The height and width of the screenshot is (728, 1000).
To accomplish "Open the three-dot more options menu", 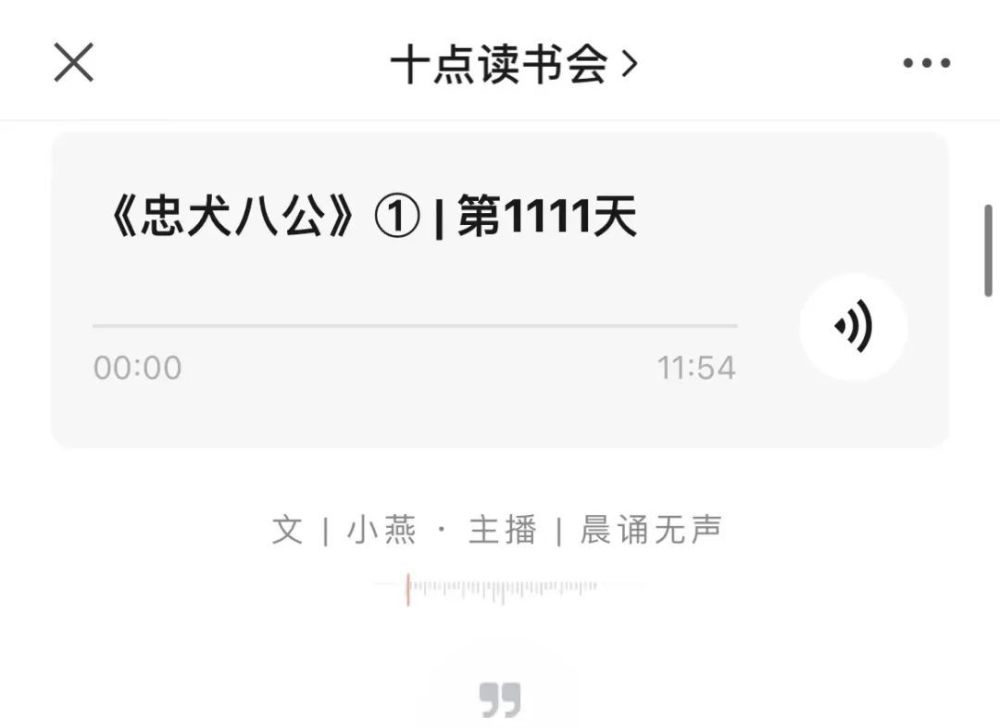I will 927,62.
